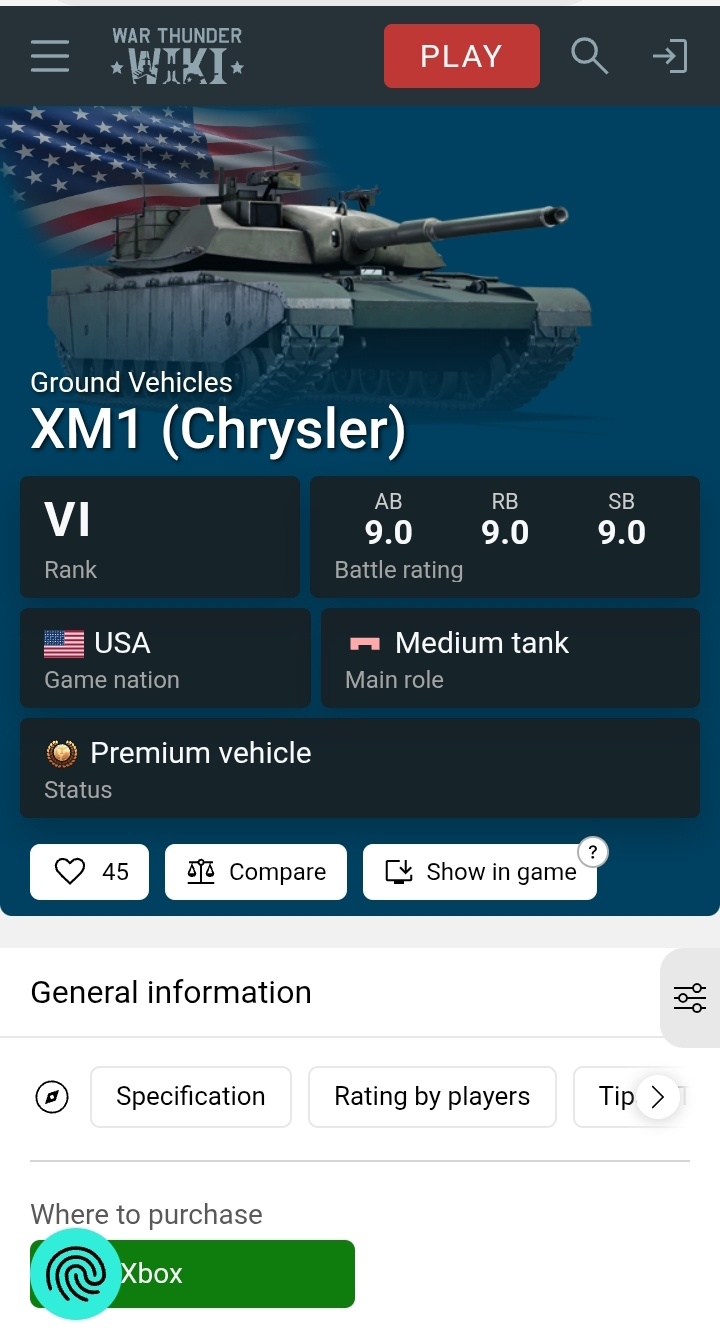720x1332 pixels.
Task: Tap the red PLAY button
Action: click(461, 56)
